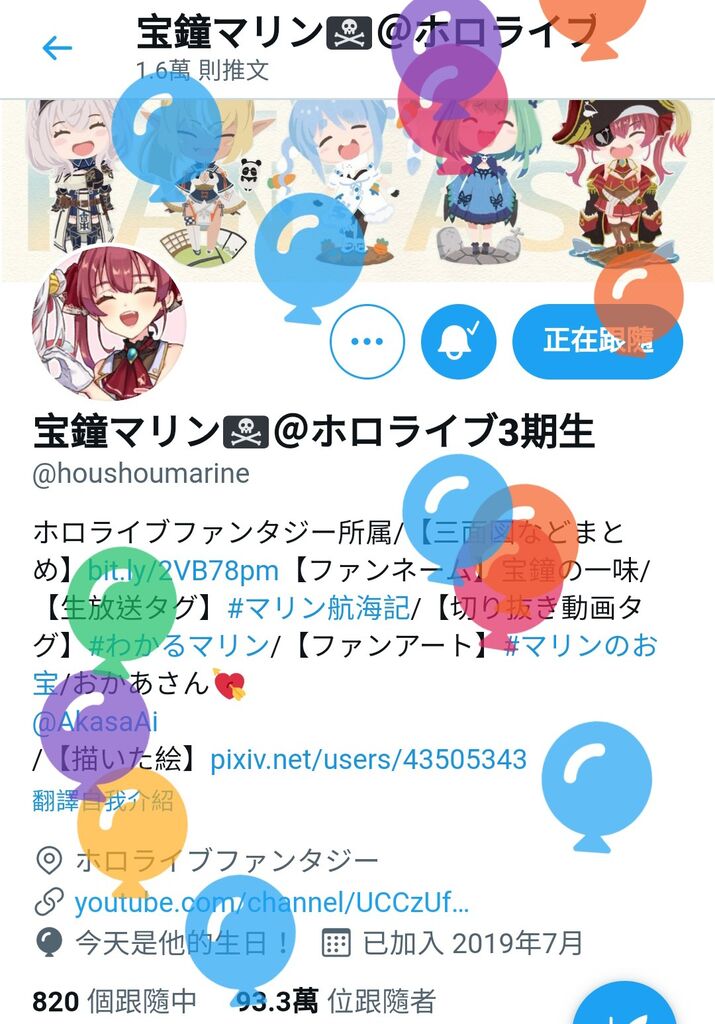Tap the notification bell button
Viewport: 715px width, 1024px height.
(459, 341)
